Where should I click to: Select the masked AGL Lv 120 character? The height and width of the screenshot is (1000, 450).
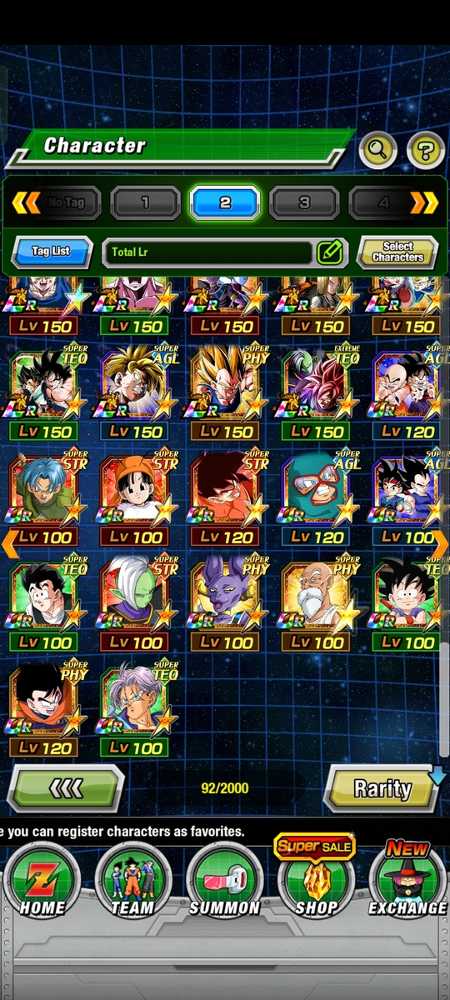[x=316, y=499]
